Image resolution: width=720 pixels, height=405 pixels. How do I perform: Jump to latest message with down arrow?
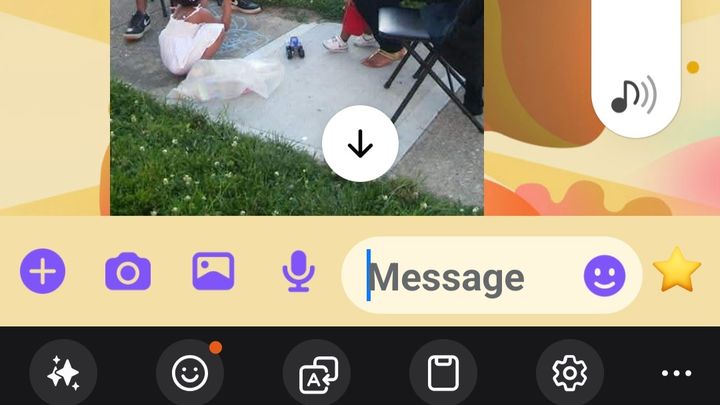coord(360,144)
